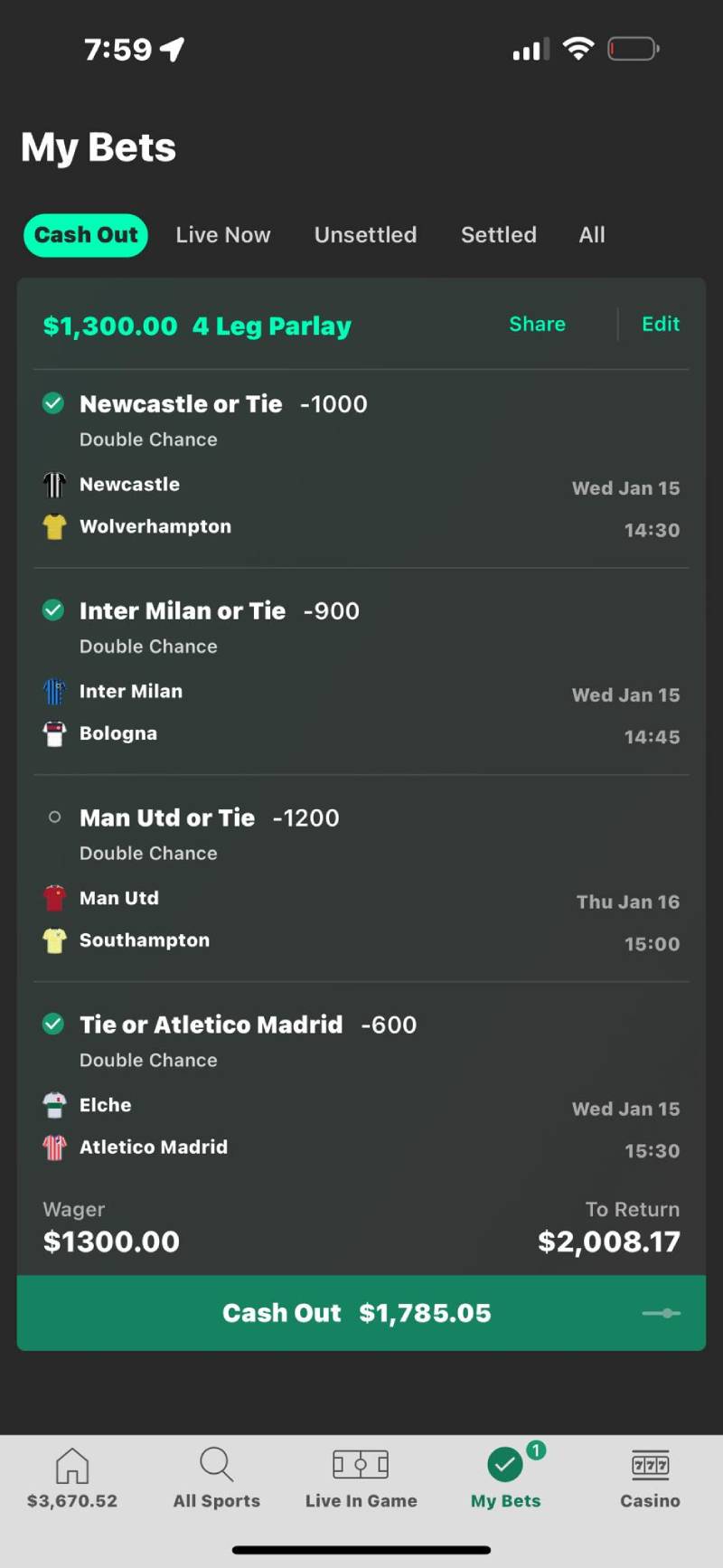Open the Live In Game section

click(361, 1478)
